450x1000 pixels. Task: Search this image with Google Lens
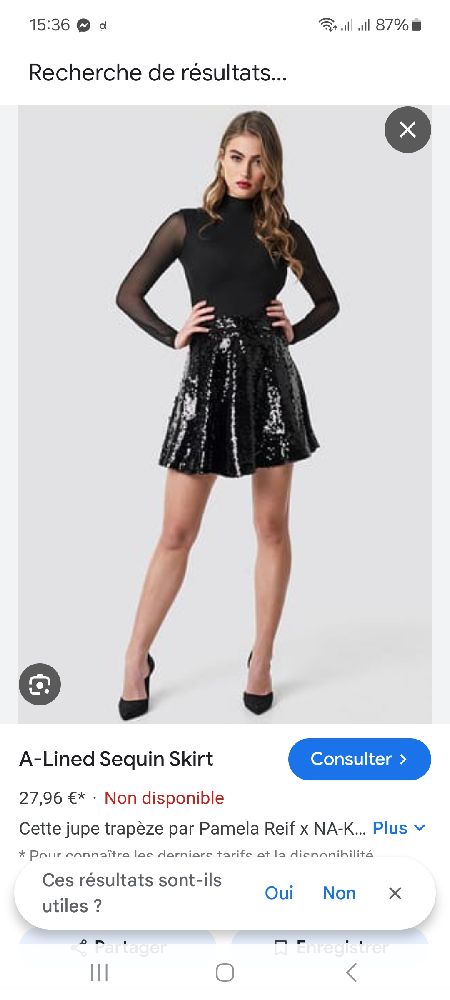coord(40,684)
